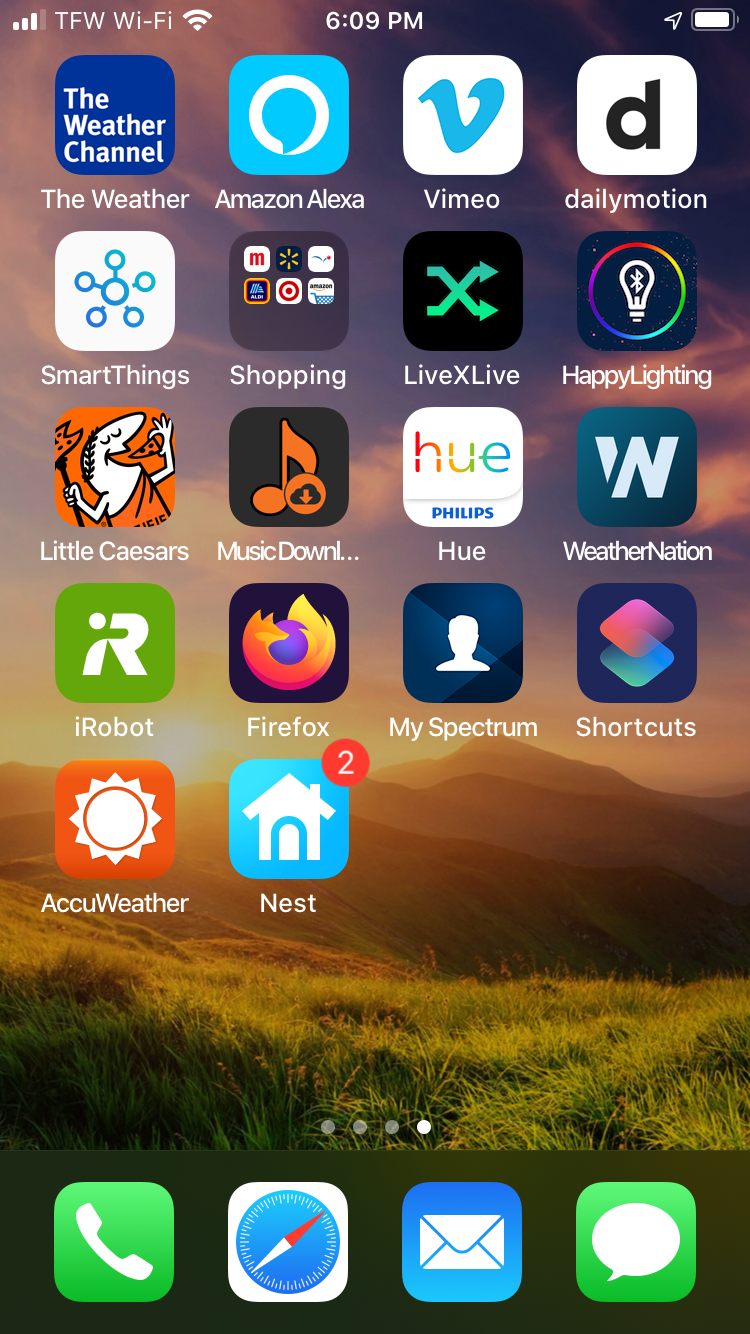
Task: Open Philips Hue
Action: point(462,467)
